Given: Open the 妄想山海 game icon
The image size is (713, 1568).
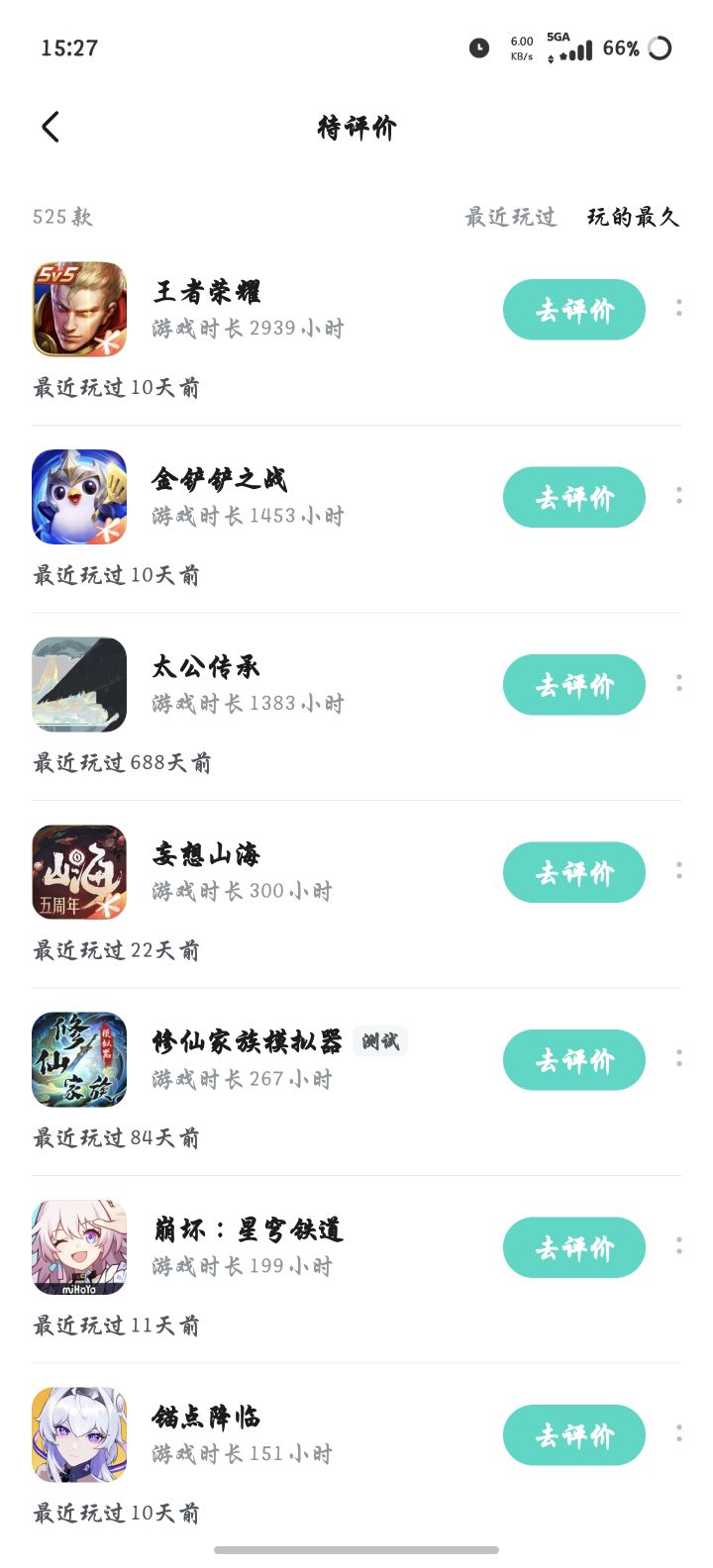Looking at the screenshot, I should click(x=79, y=872).
